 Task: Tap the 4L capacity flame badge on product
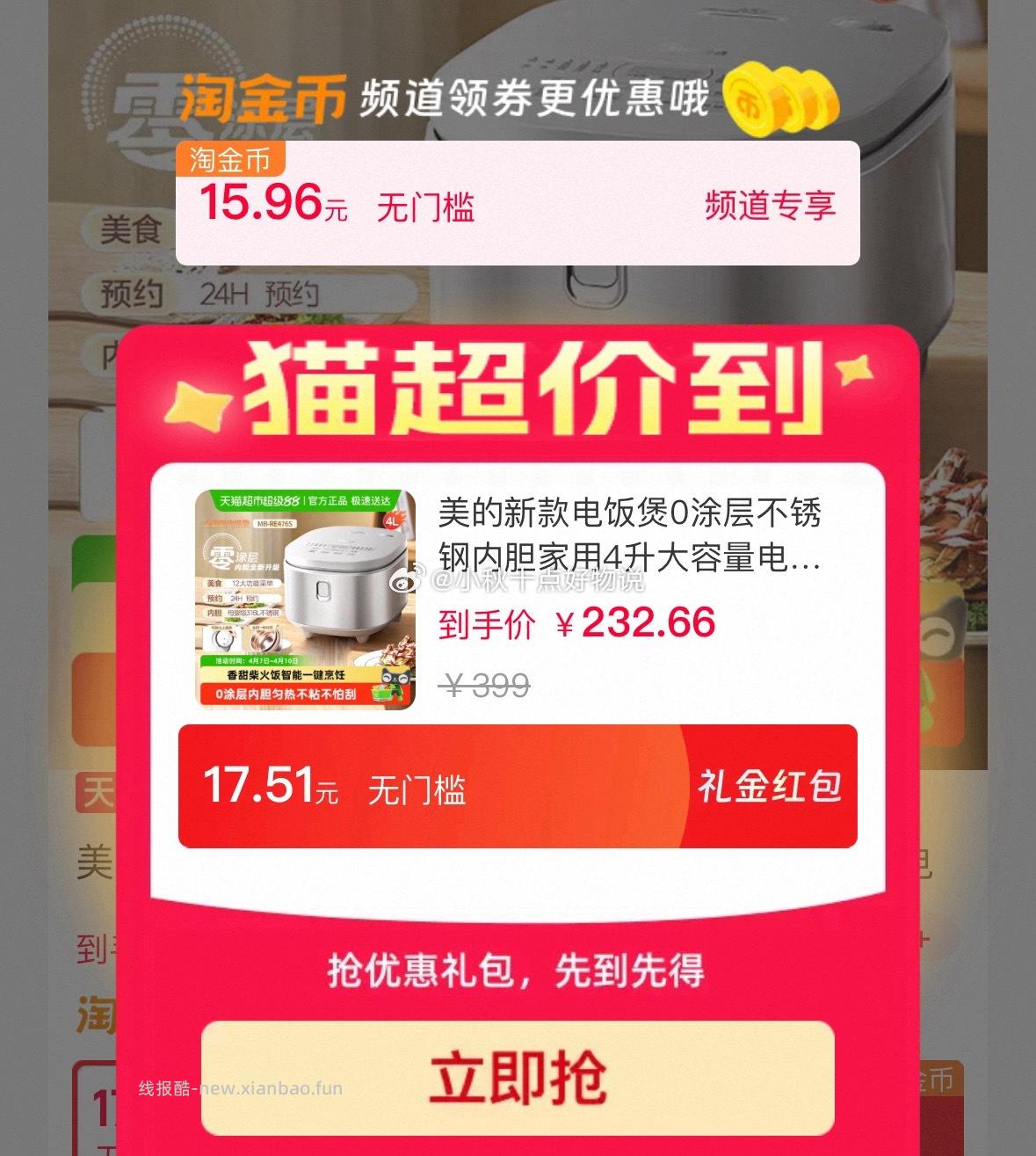[394, 522]
